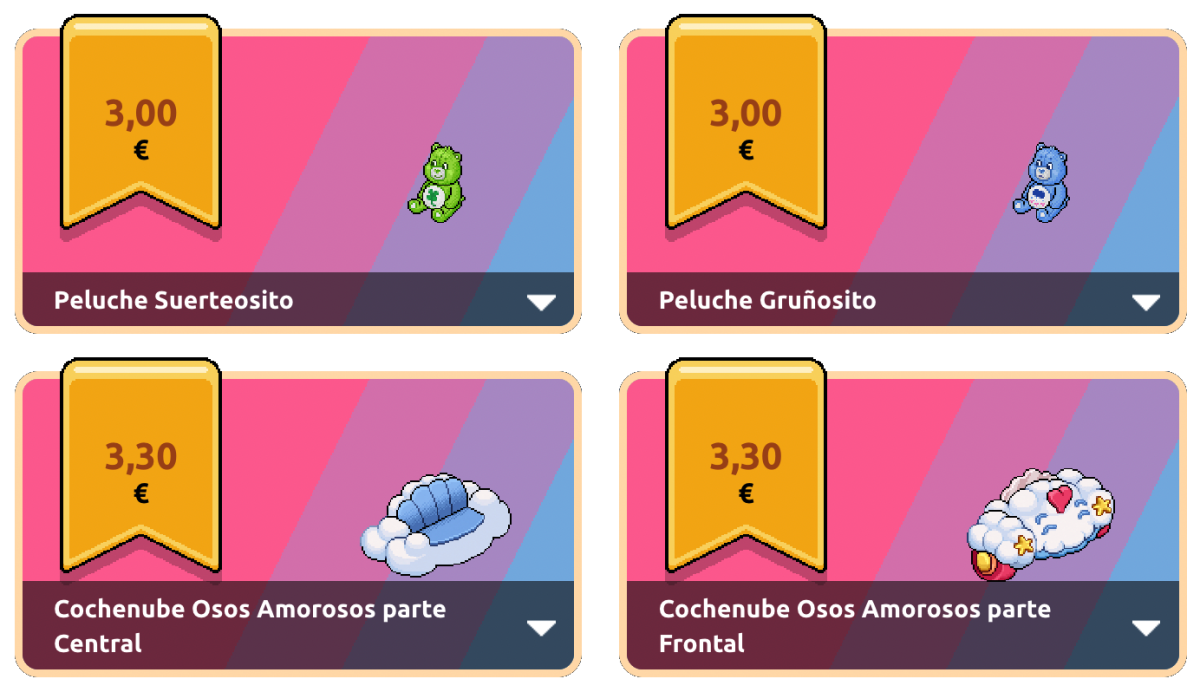The height and width of the screenshot is (692, 1200).
Task: Expand details for Peluche Gruñosito
Action: pos(1146,302)
